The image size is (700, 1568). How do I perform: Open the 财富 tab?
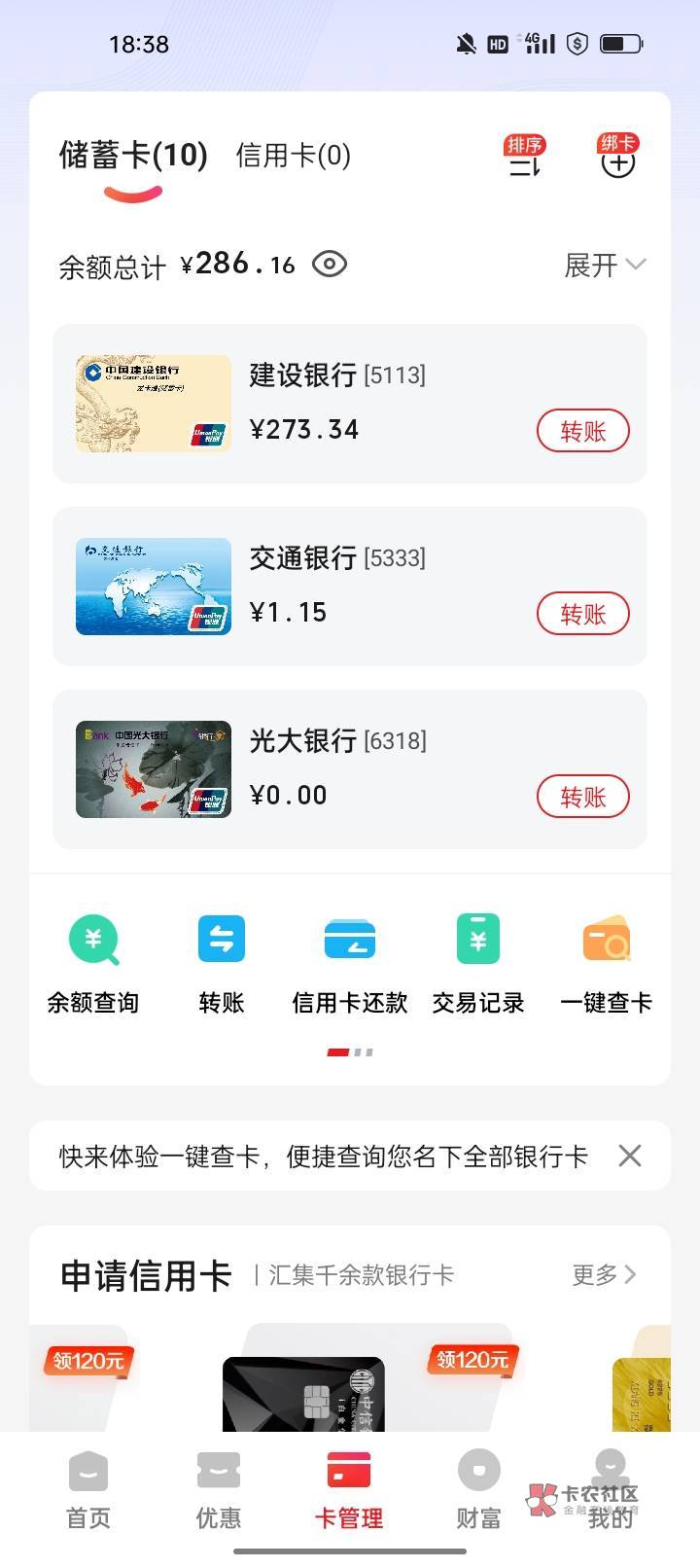point(478,1490)
